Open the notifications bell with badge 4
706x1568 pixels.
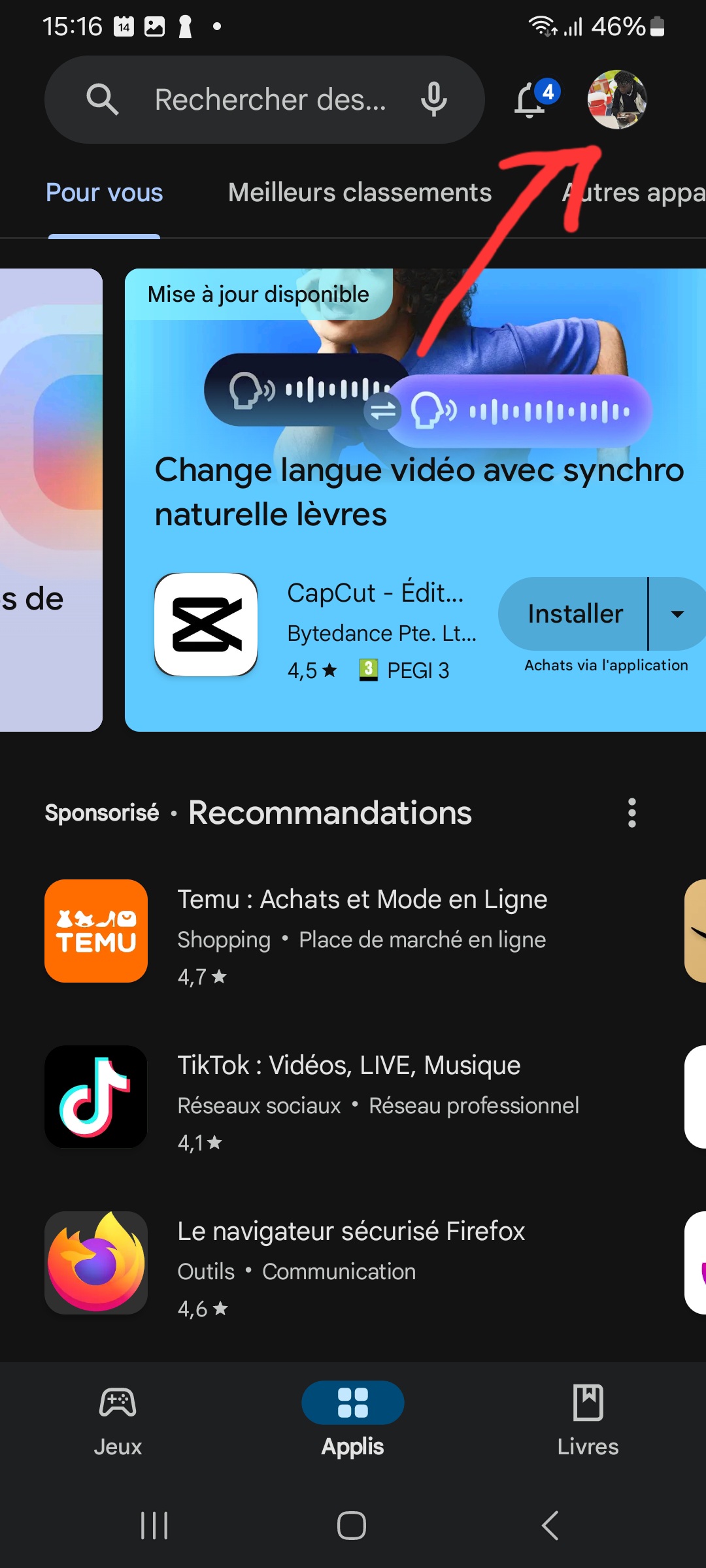click(x=529, y=99)
